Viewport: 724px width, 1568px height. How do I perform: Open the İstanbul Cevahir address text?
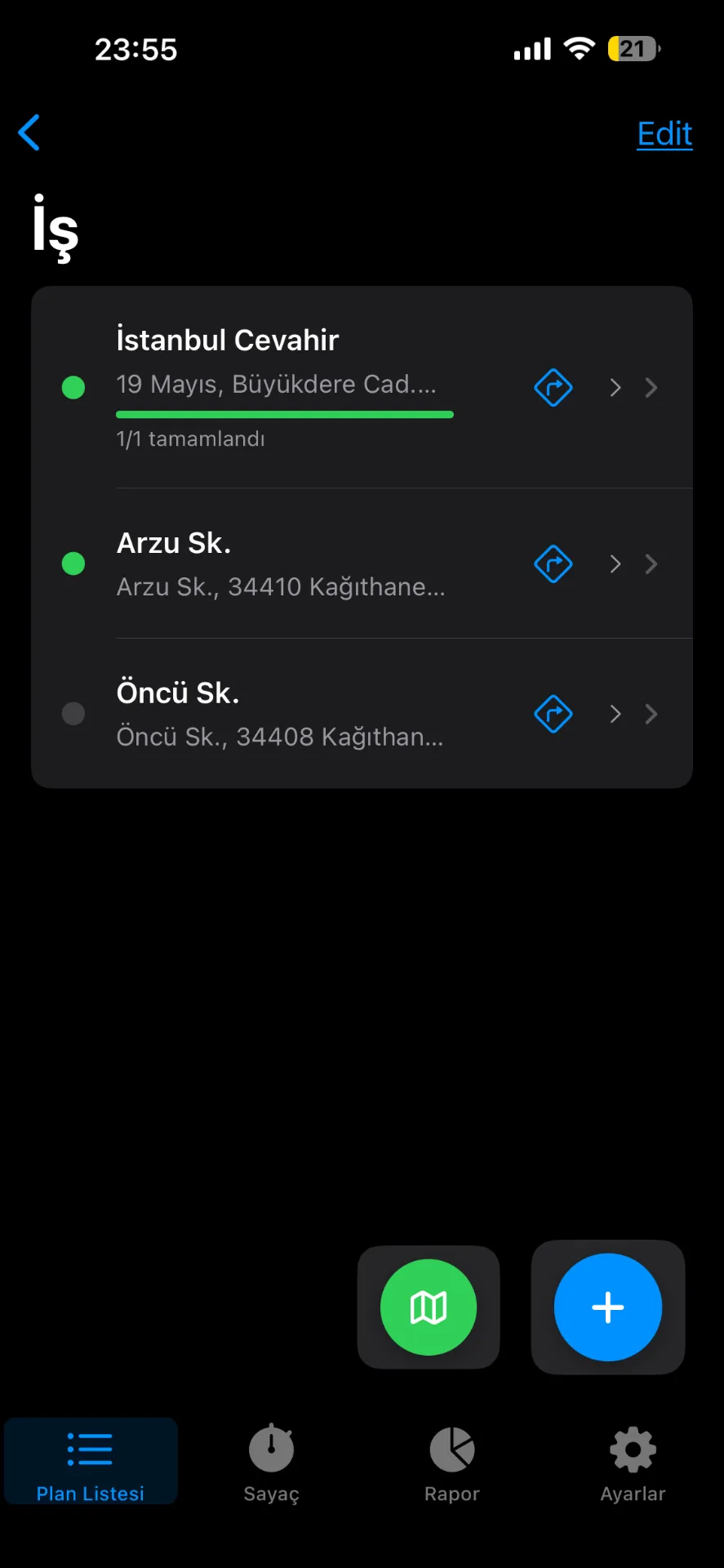(276, 384)
